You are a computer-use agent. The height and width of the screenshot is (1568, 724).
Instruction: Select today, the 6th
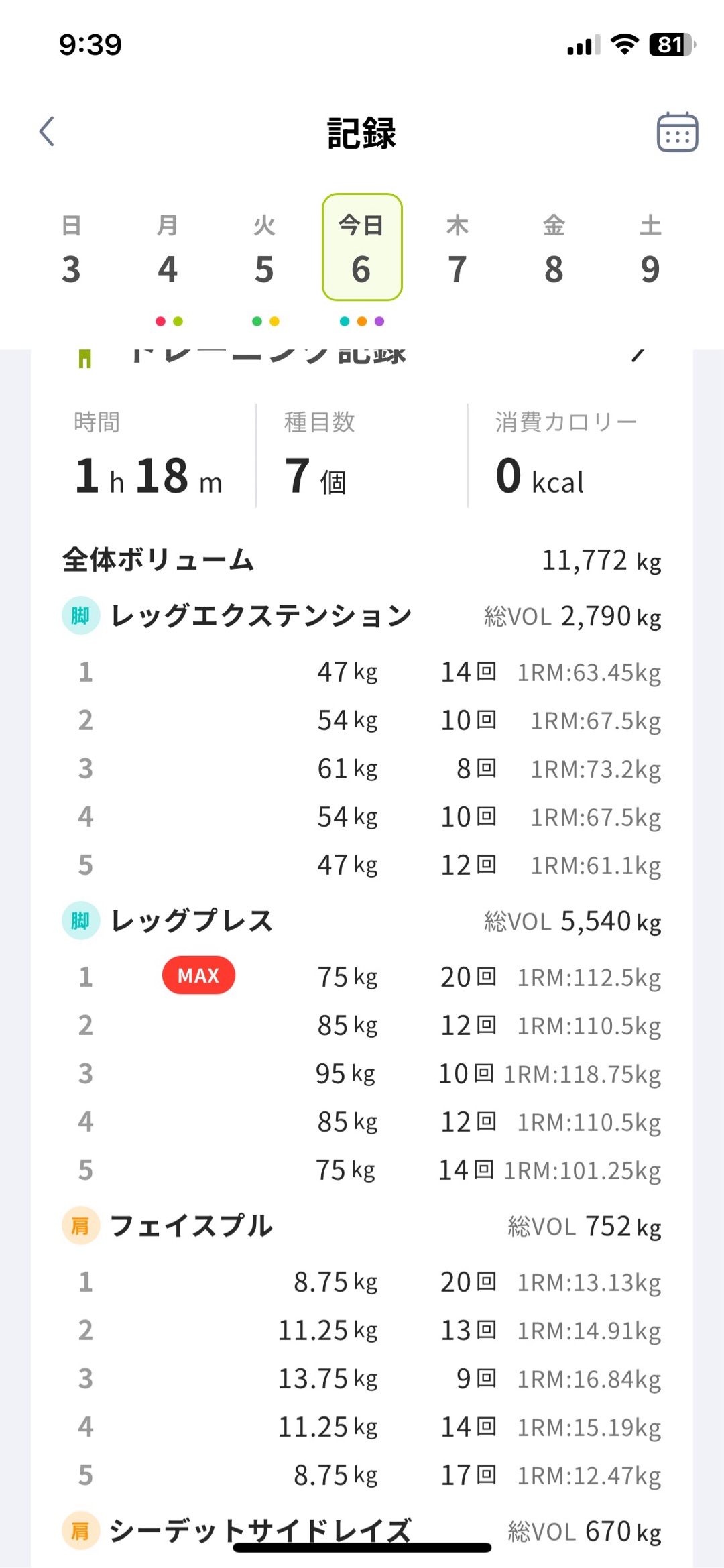coord(362,247)
